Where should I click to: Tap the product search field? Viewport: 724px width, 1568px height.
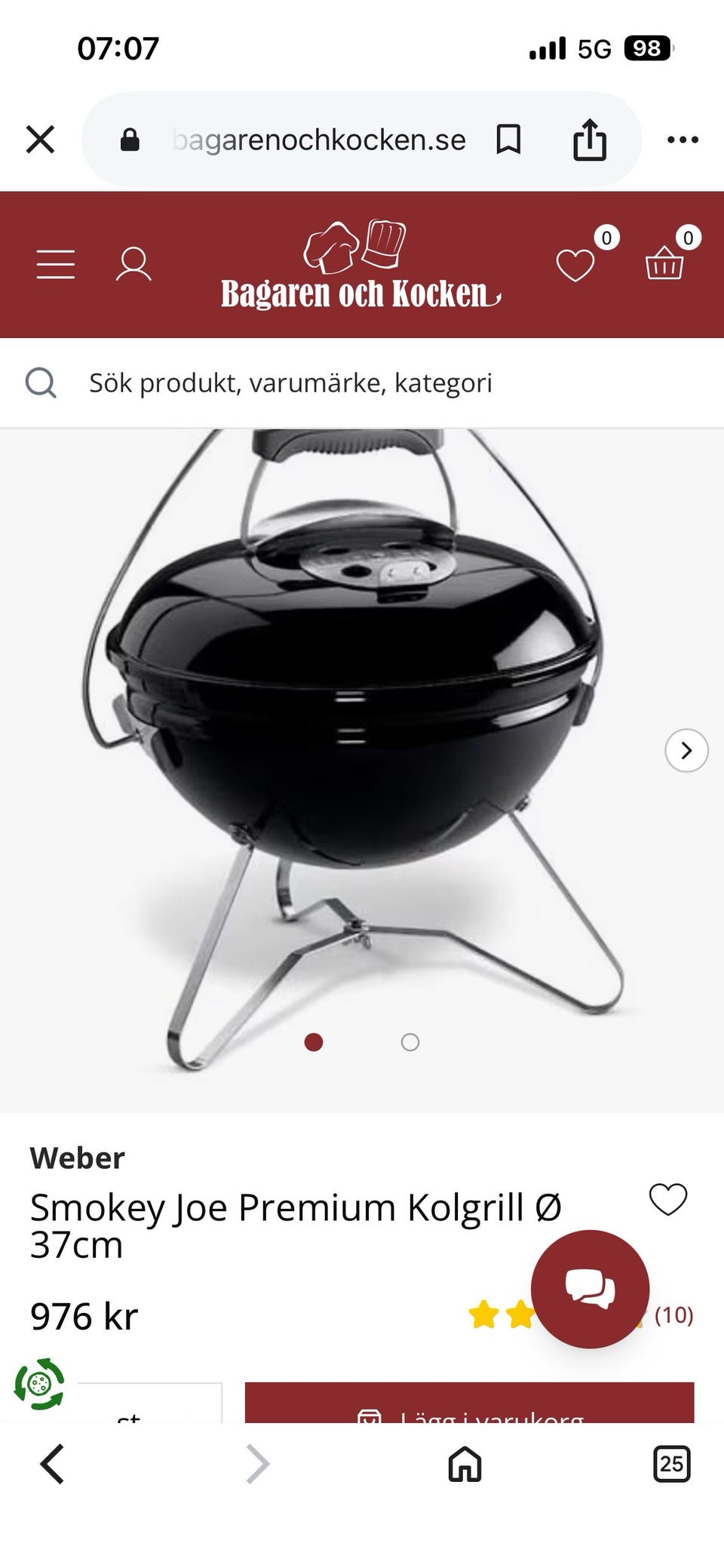click(362, 383)
